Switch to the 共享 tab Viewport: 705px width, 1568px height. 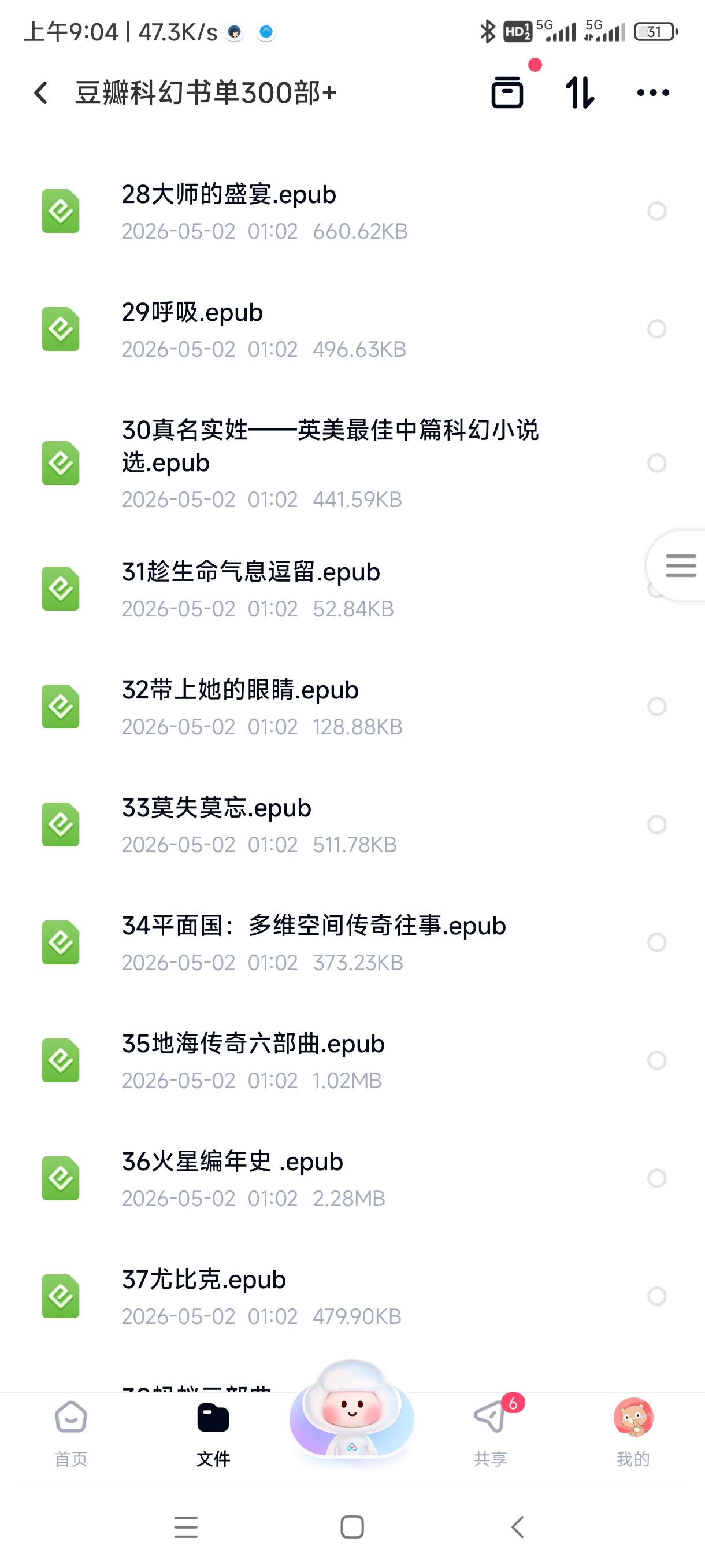pos(490,1434)
